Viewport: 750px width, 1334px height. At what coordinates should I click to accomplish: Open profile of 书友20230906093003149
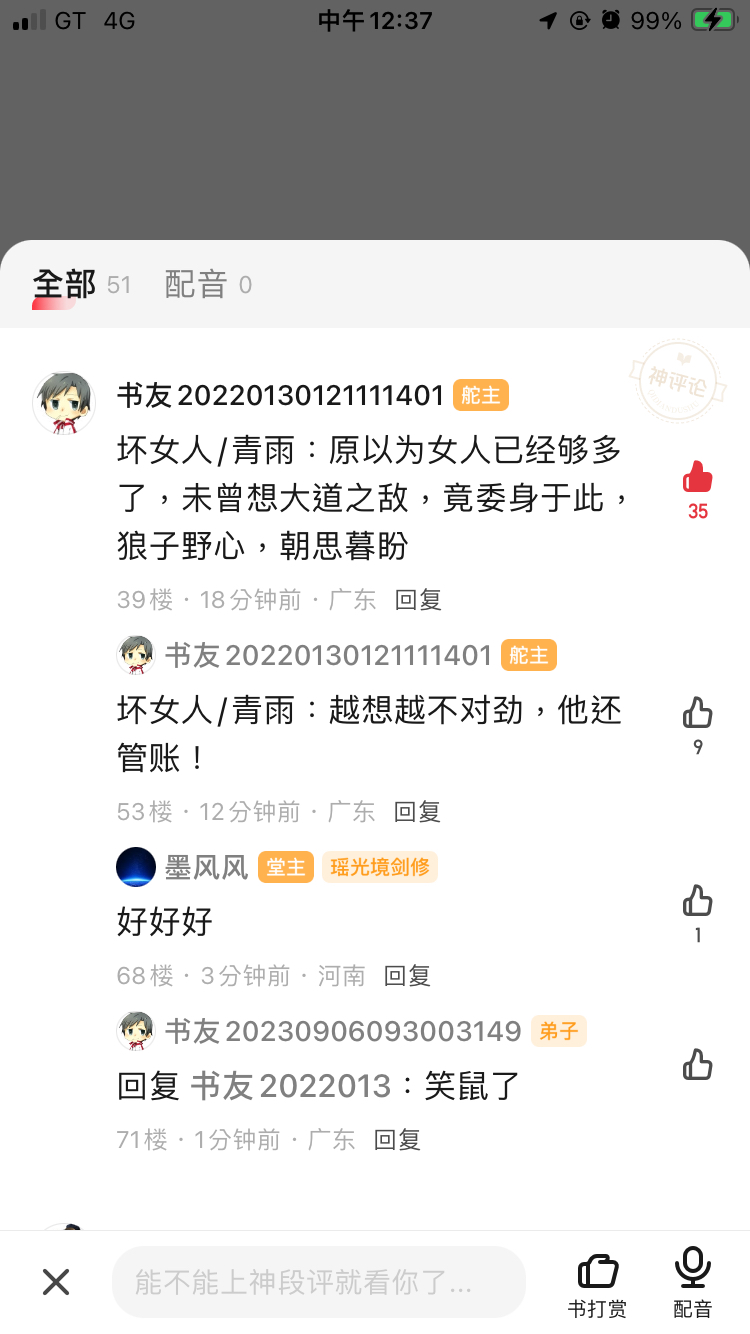(x=136, y=1031)
